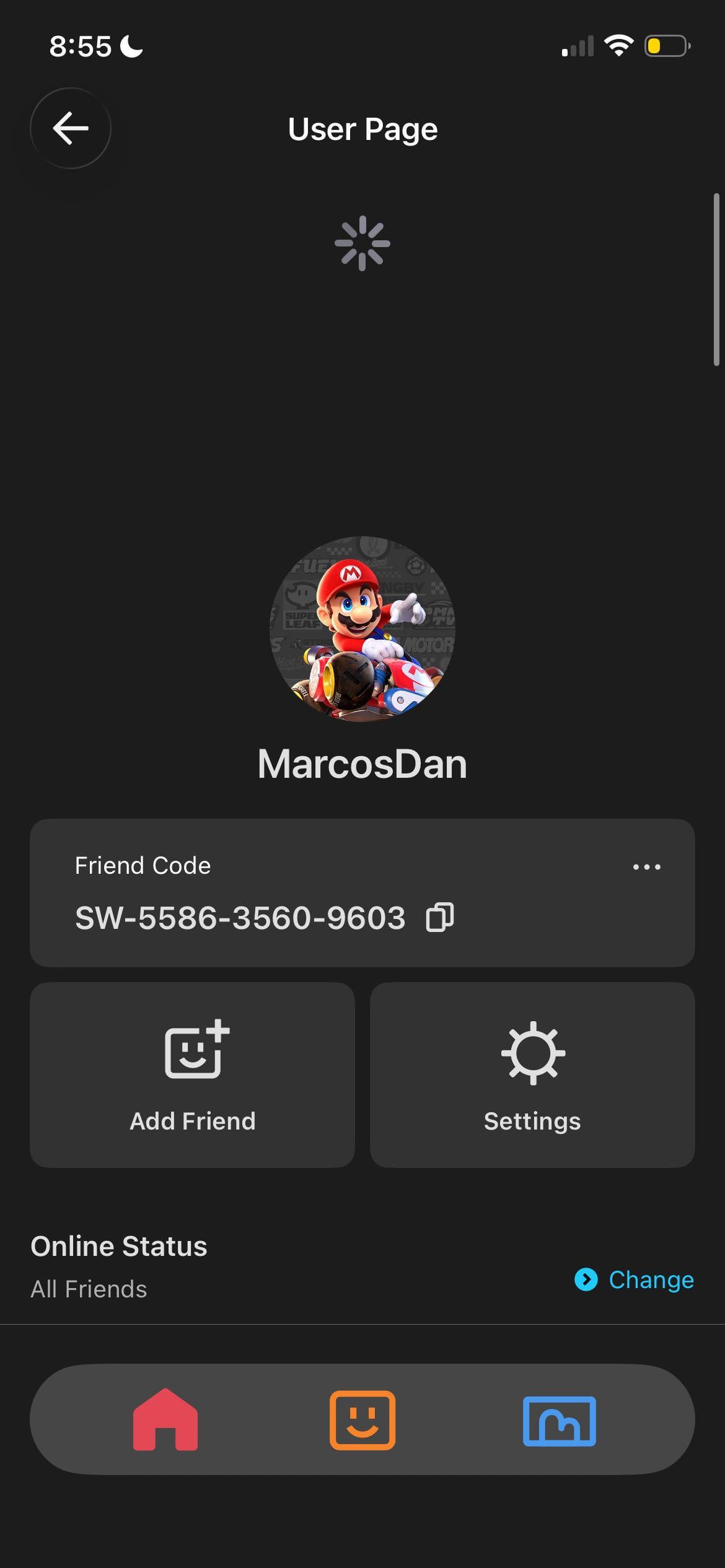Change the Online Status setting

point(635,1279)
